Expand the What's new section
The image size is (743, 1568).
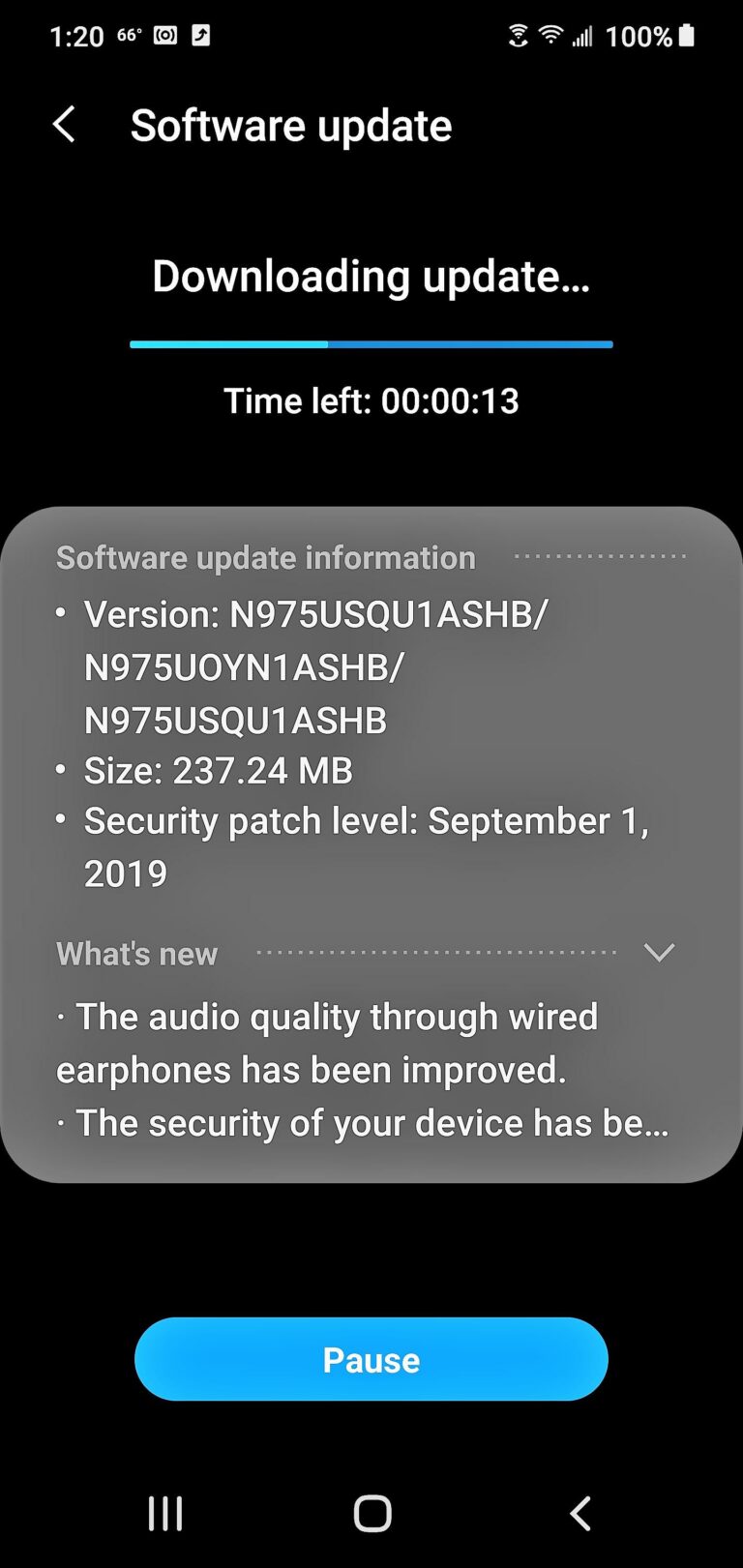coord(659,953)
